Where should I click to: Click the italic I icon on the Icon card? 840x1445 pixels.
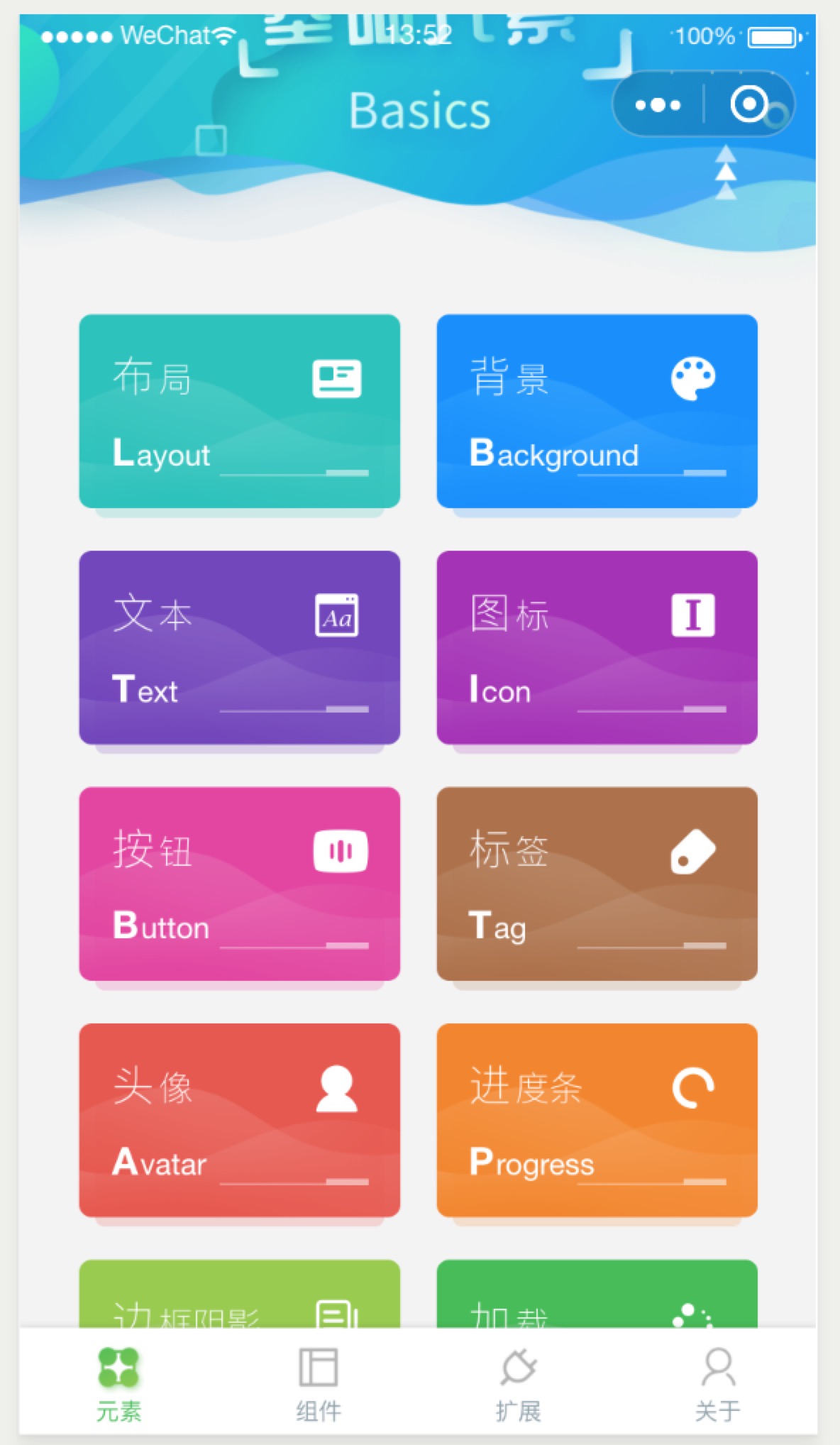click(693, 616)
